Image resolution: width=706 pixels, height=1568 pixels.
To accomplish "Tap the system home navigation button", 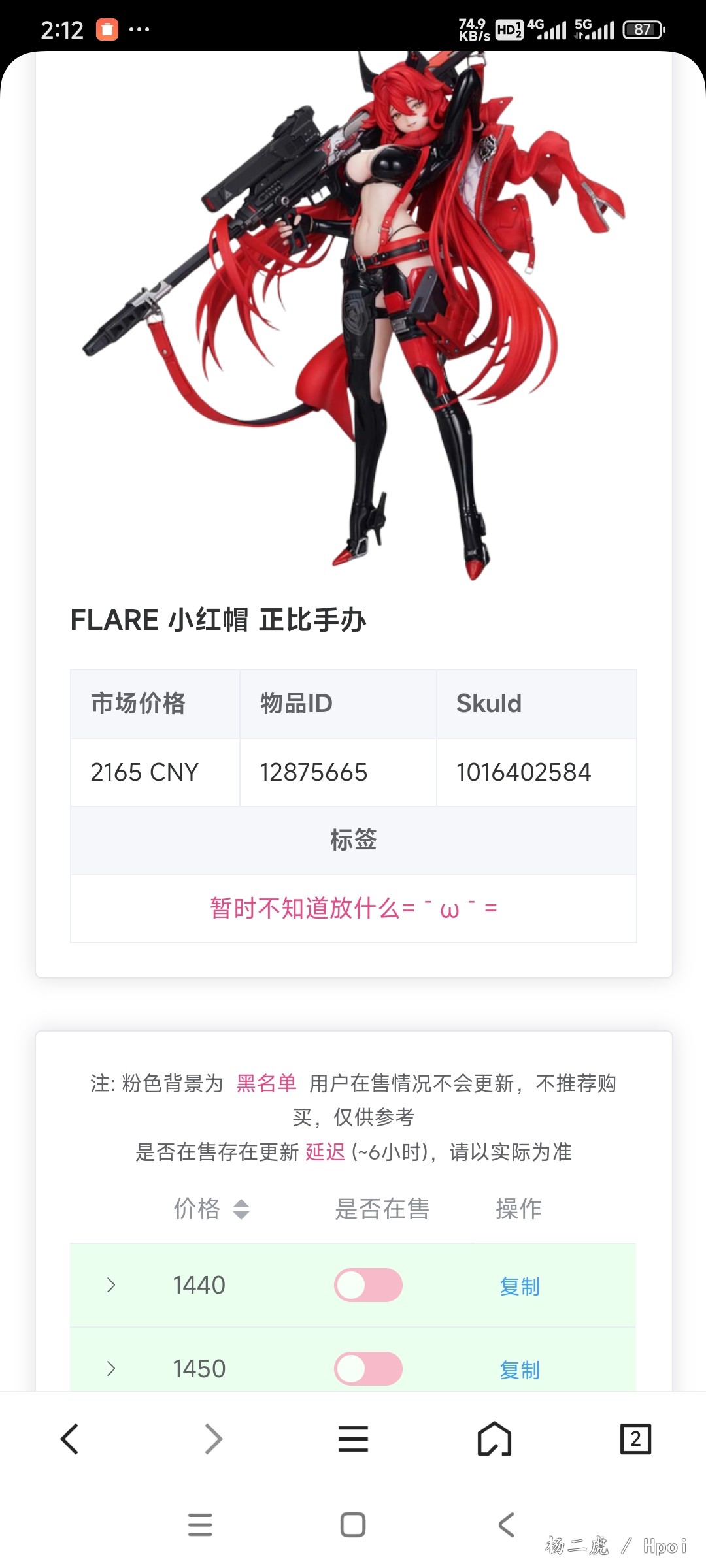I will (x=353, y=1525).
